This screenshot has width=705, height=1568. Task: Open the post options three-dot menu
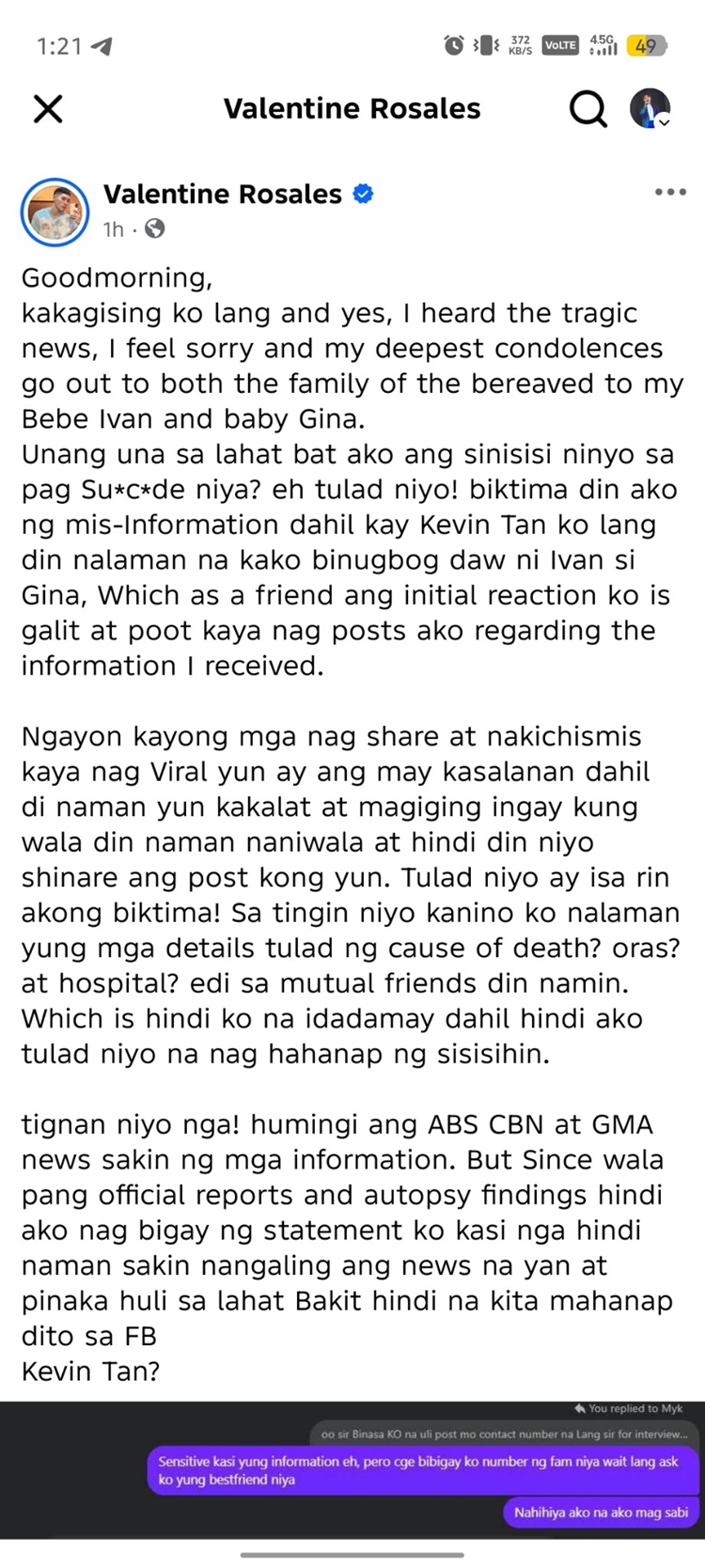point(670,192)
